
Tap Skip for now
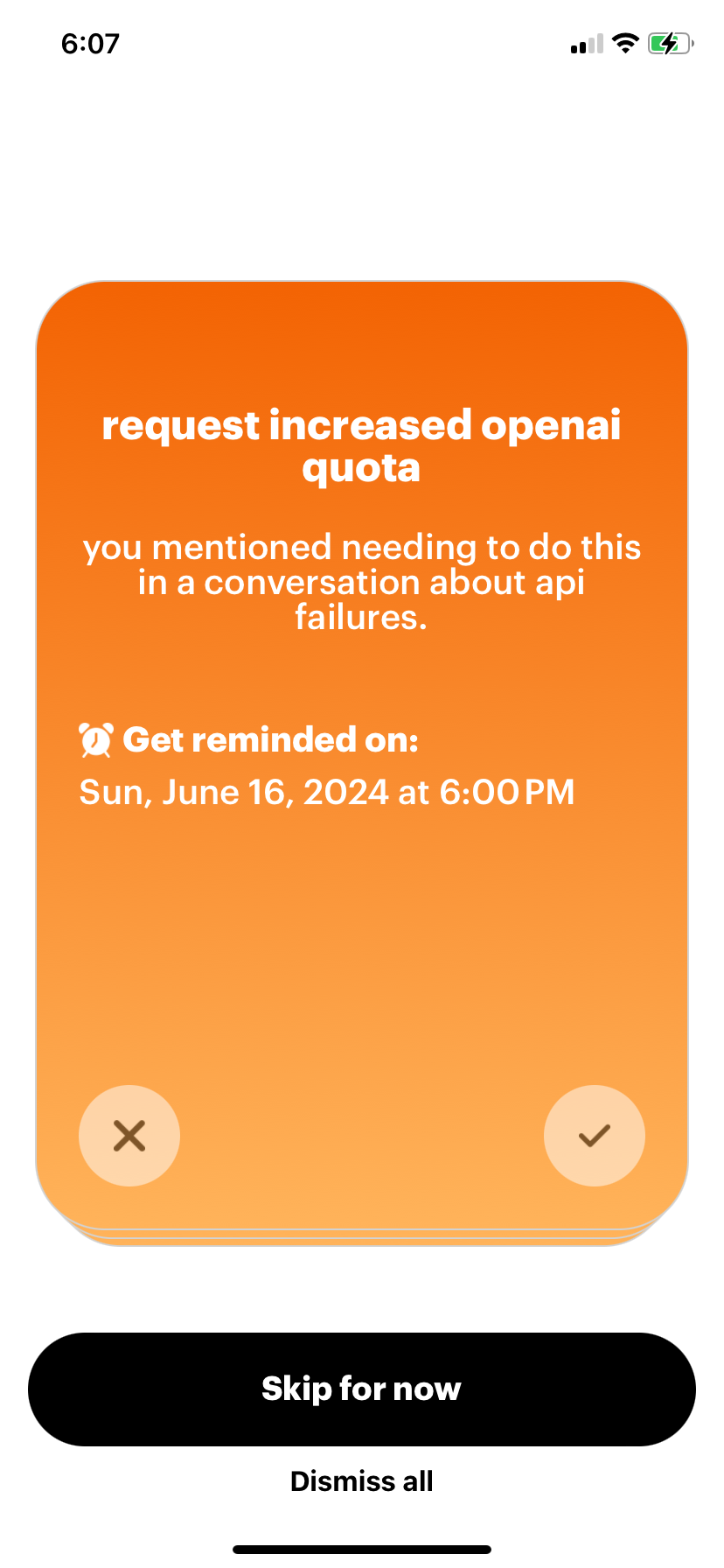coord(362,1389)
